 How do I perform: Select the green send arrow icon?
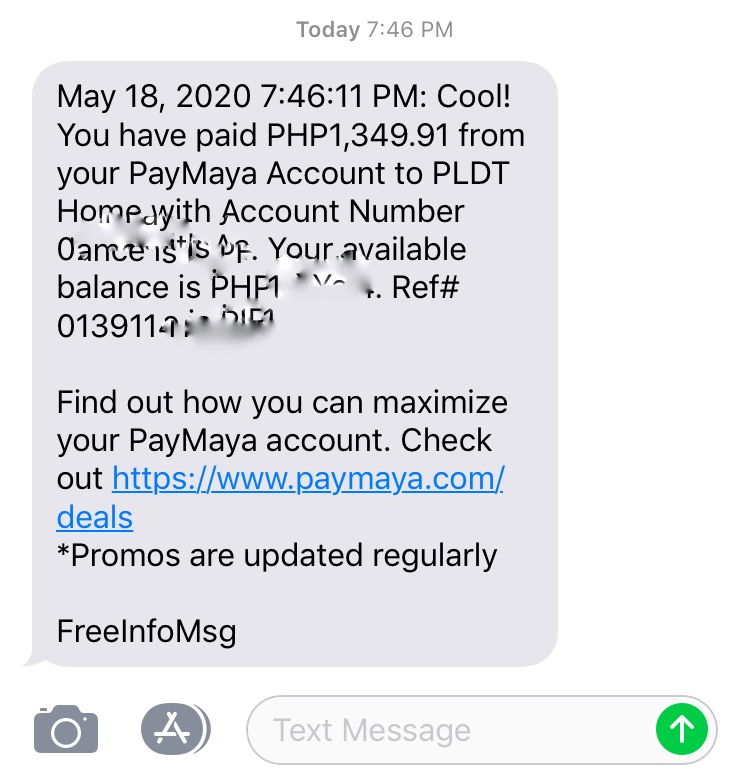682,730
